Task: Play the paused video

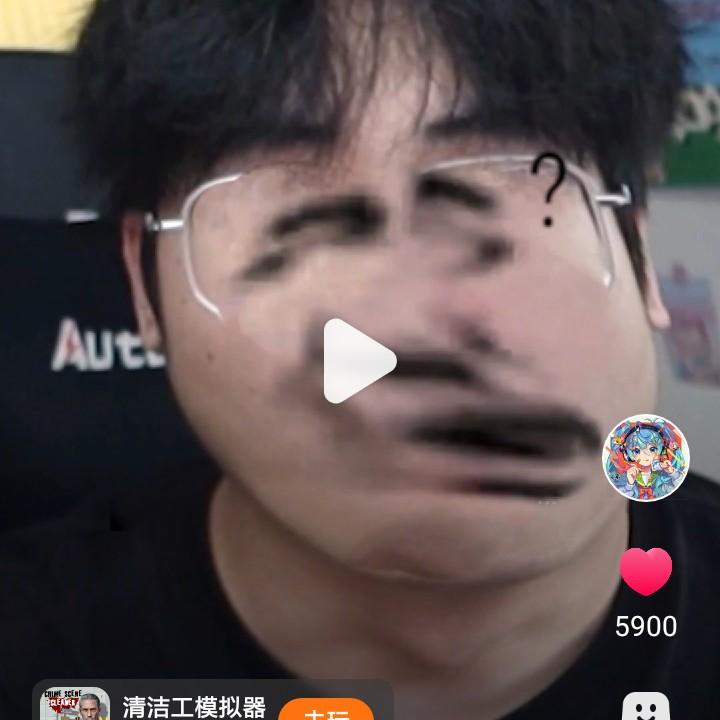Action: tap(358, 361)
